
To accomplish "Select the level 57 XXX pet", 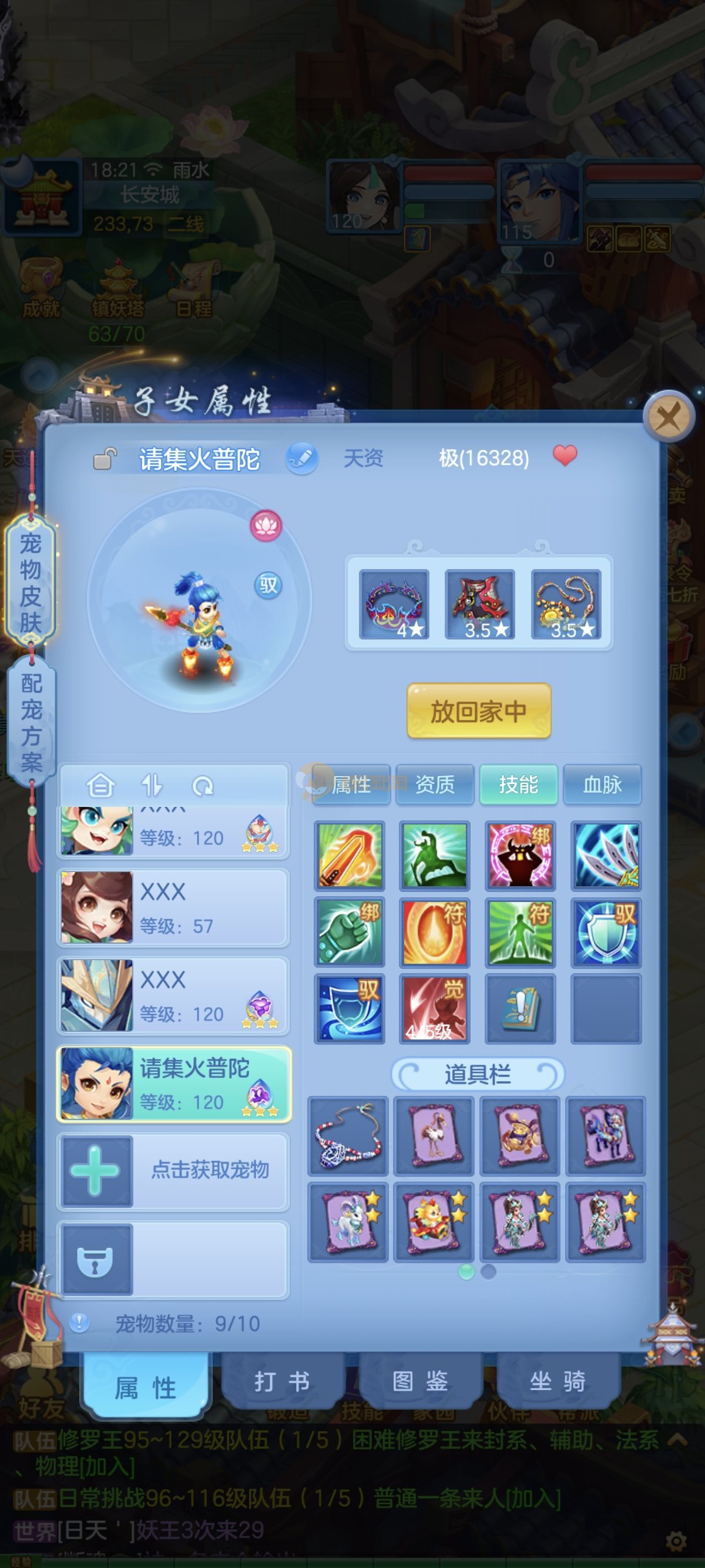I will click(173, 907).
